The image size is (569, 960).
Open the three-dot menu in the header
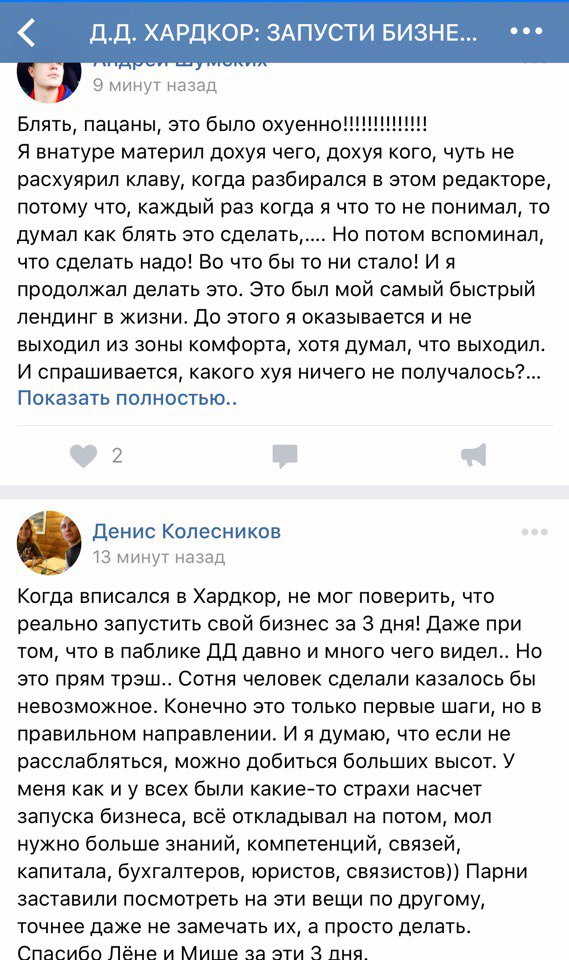pos(526,31)
